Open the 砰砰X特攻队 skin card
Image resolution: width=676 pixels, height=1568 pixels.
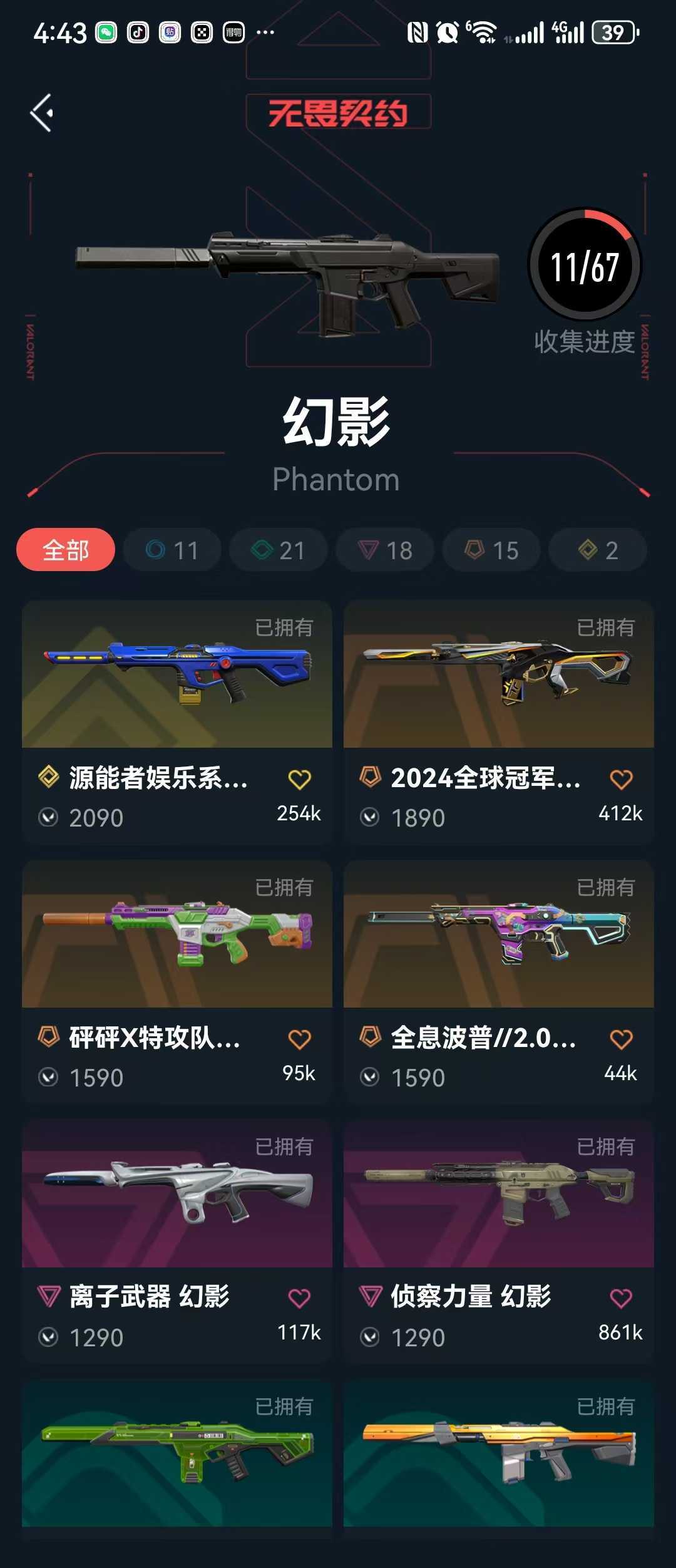click(177, 934)
